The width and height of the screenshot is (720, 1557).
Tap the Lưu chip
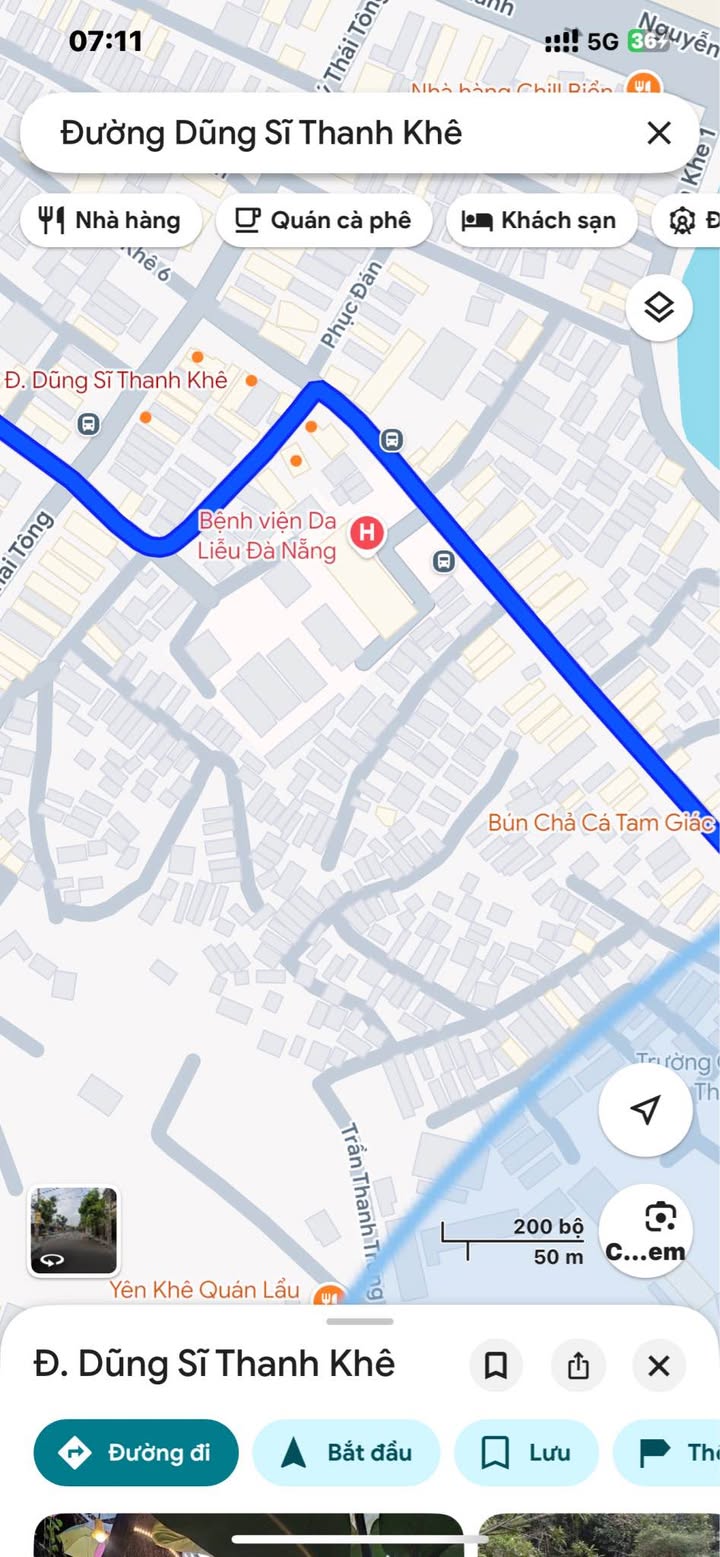526,1452
